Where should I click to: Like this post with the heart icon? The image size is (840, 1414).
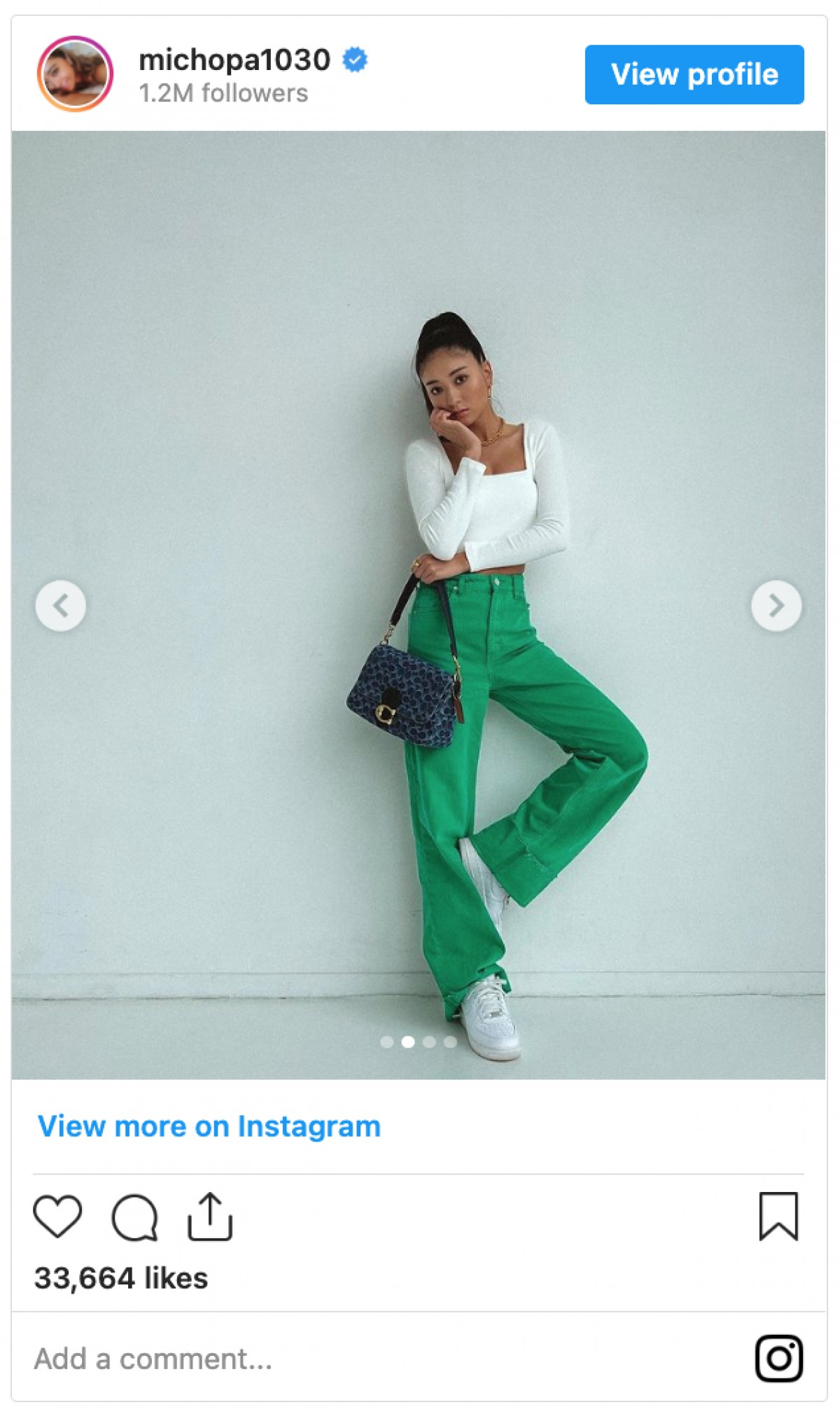[57, 1217]
